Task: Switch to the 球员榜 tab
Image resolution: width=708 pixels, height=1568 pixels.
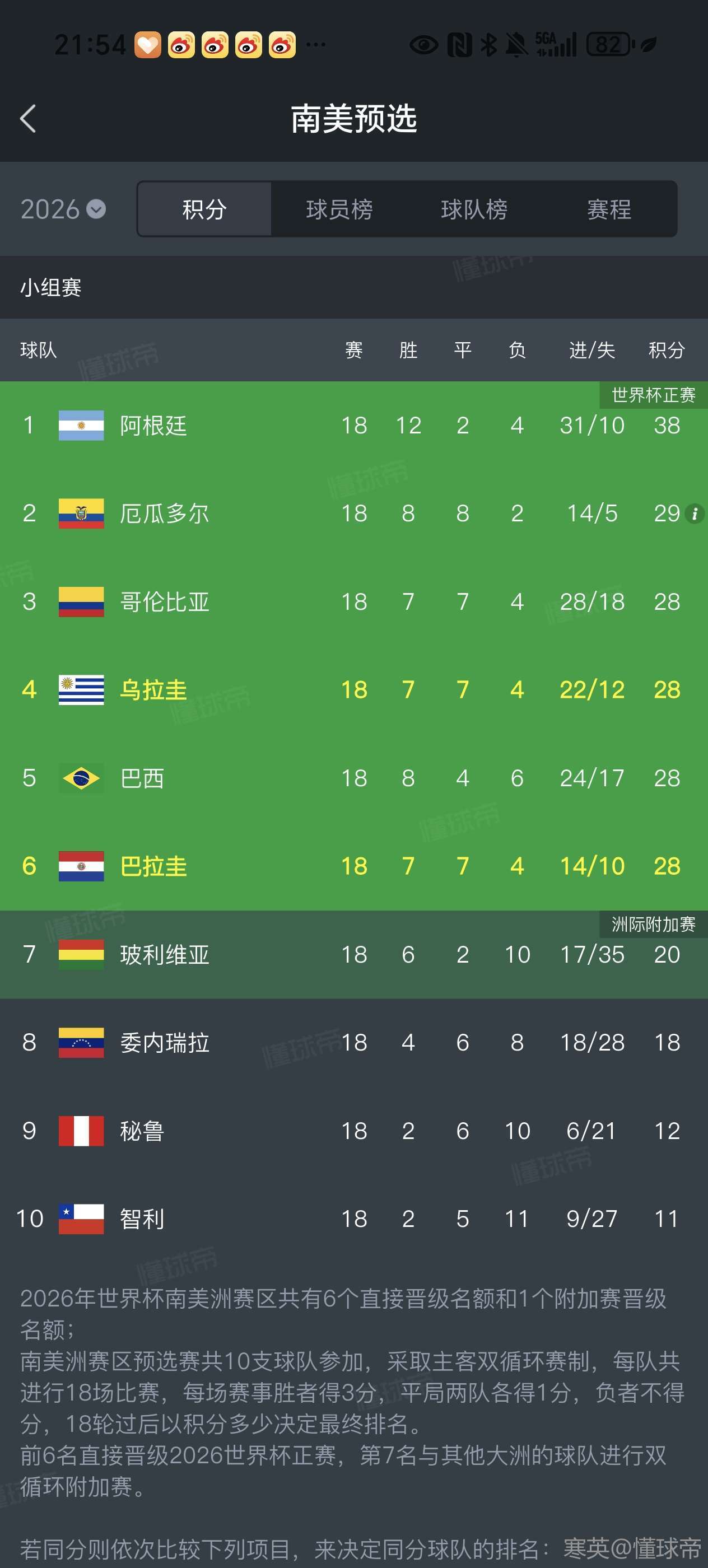Action: tap(339, 209)
